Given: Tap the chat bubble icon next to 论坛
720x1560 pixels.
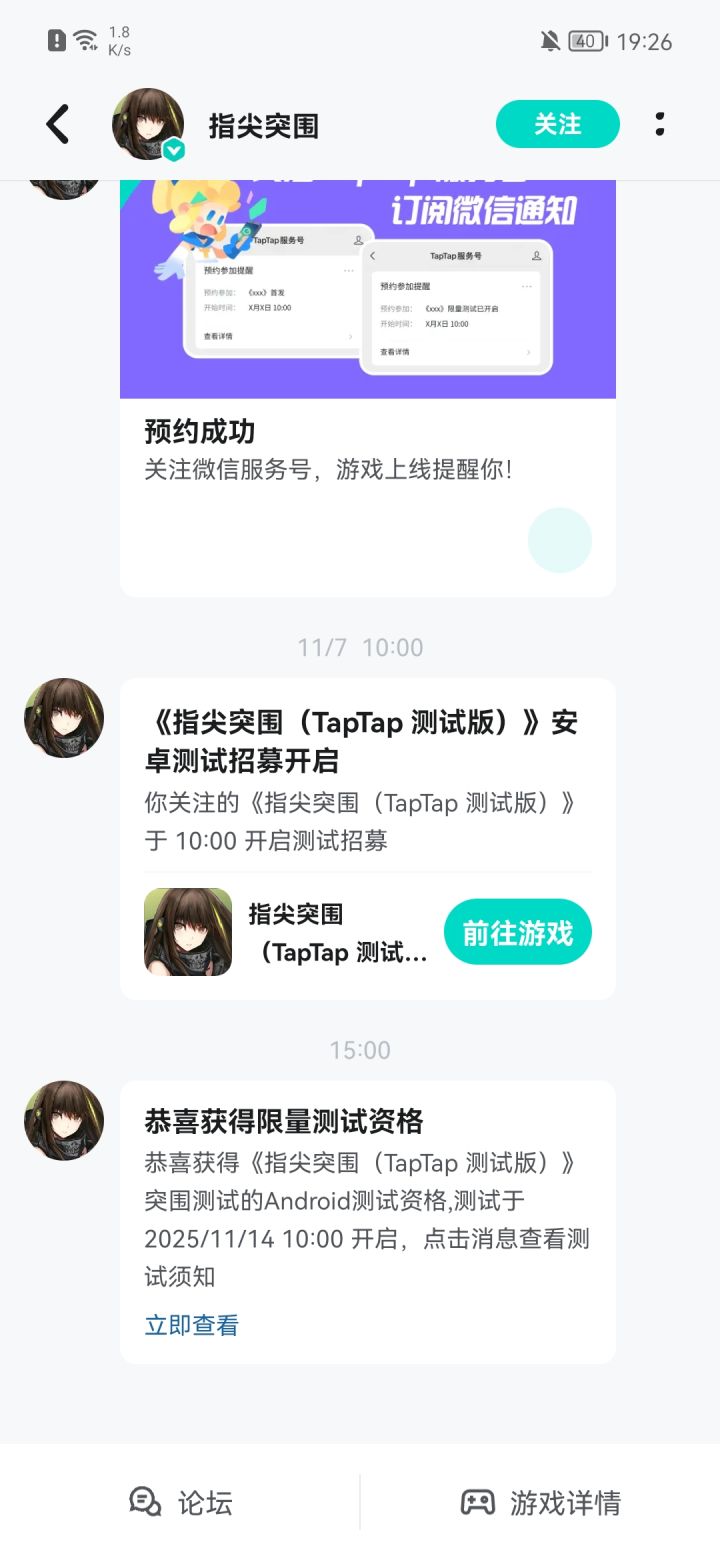Looking at the screenshot, I should click(x=145, y=1501).
